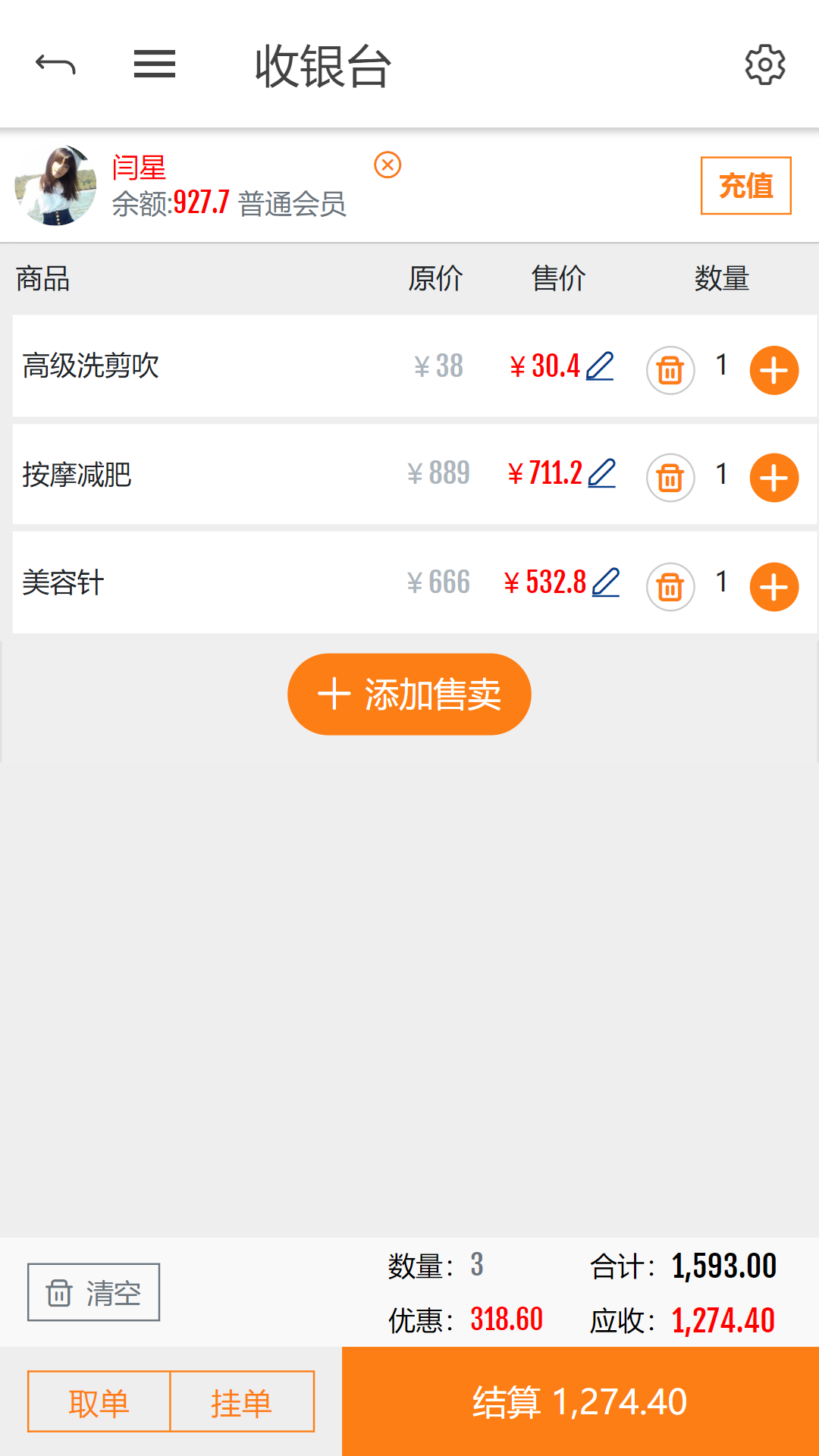
Task: Click the 取单 retrieve order button
Action: tap(98, 1401)
